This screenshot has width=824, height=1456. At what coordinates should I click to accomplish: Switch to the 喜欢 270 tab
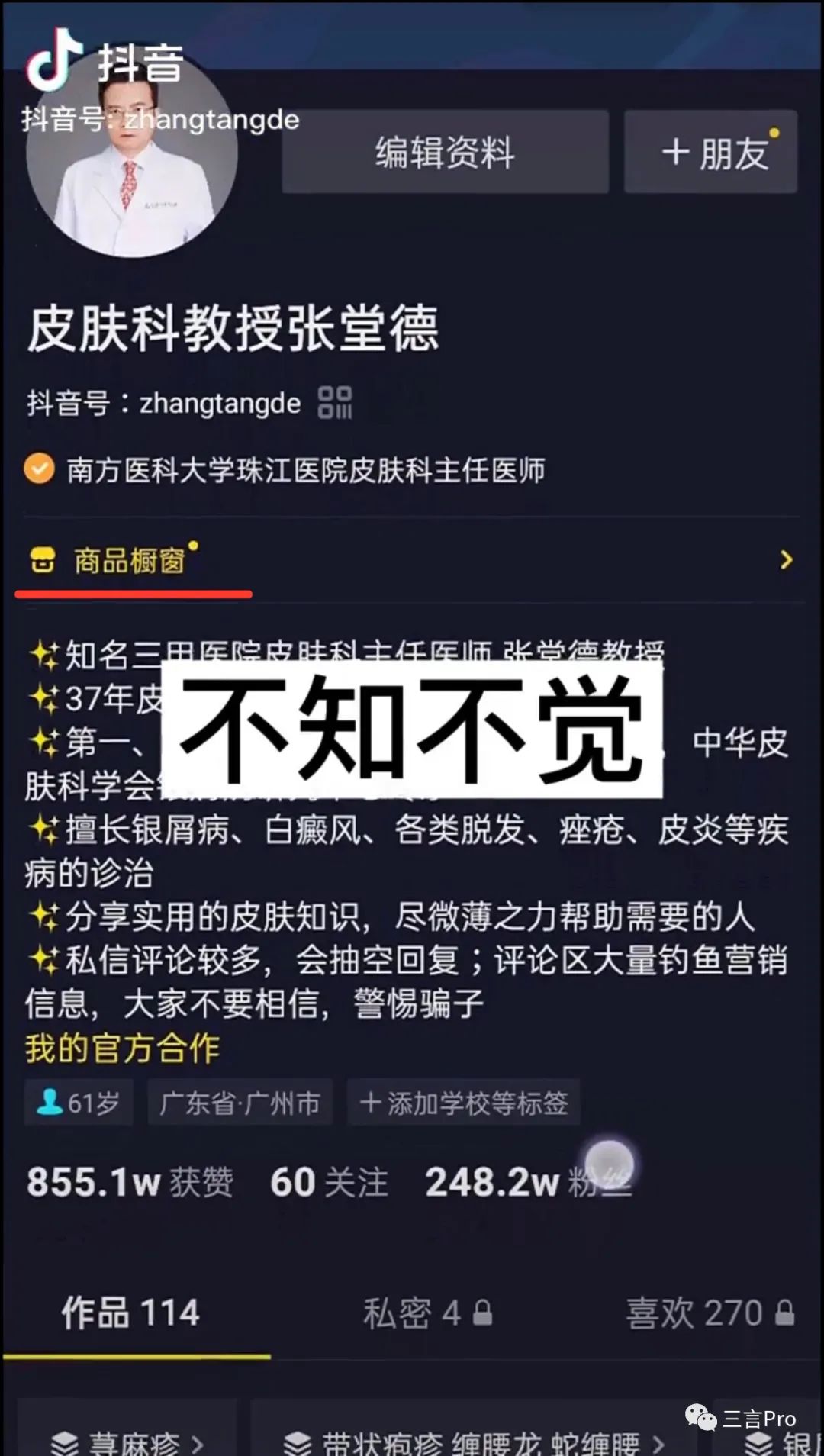pos(710,1313)
